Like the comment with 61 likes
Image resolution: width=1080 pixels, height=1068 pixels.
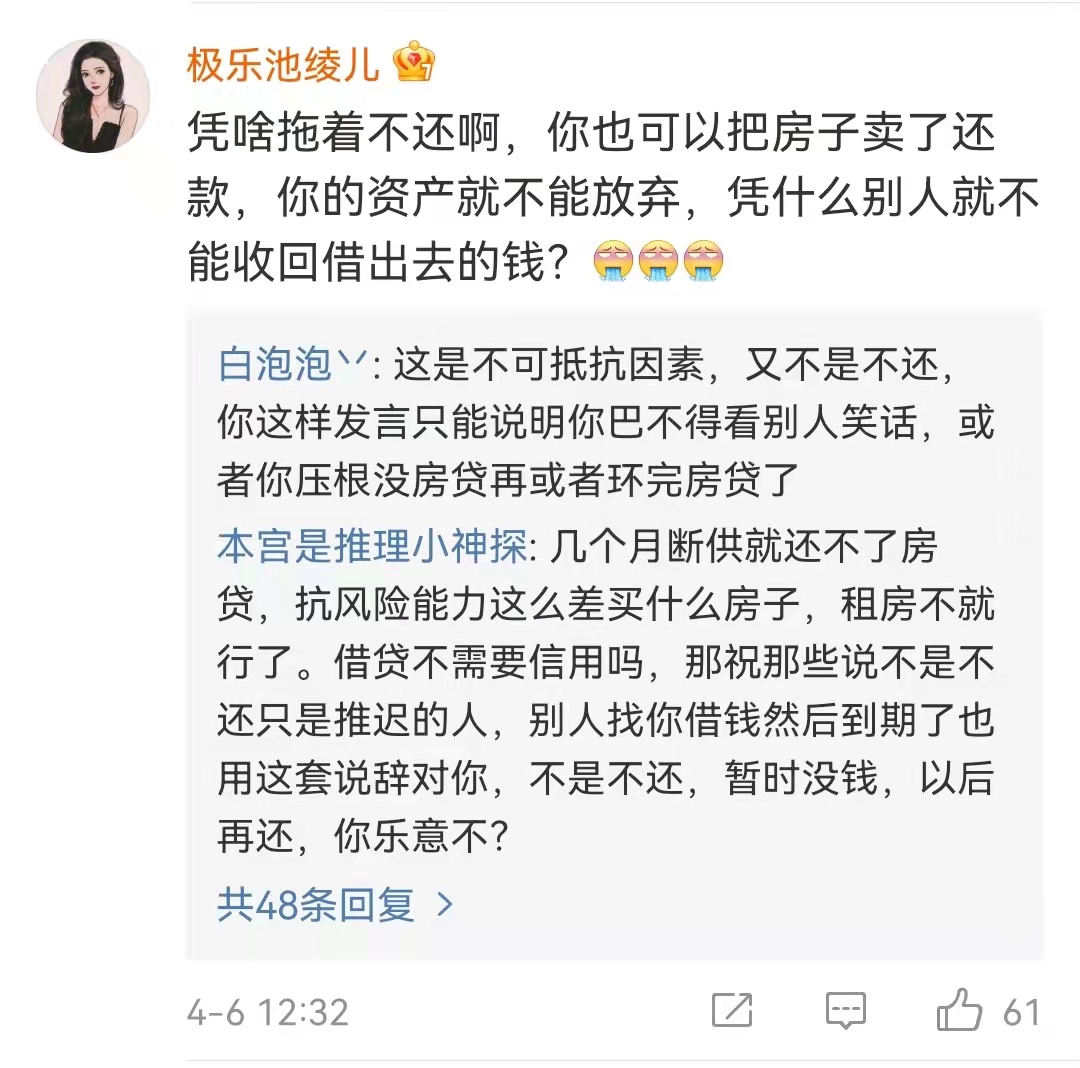click(x=959, y=1011)
